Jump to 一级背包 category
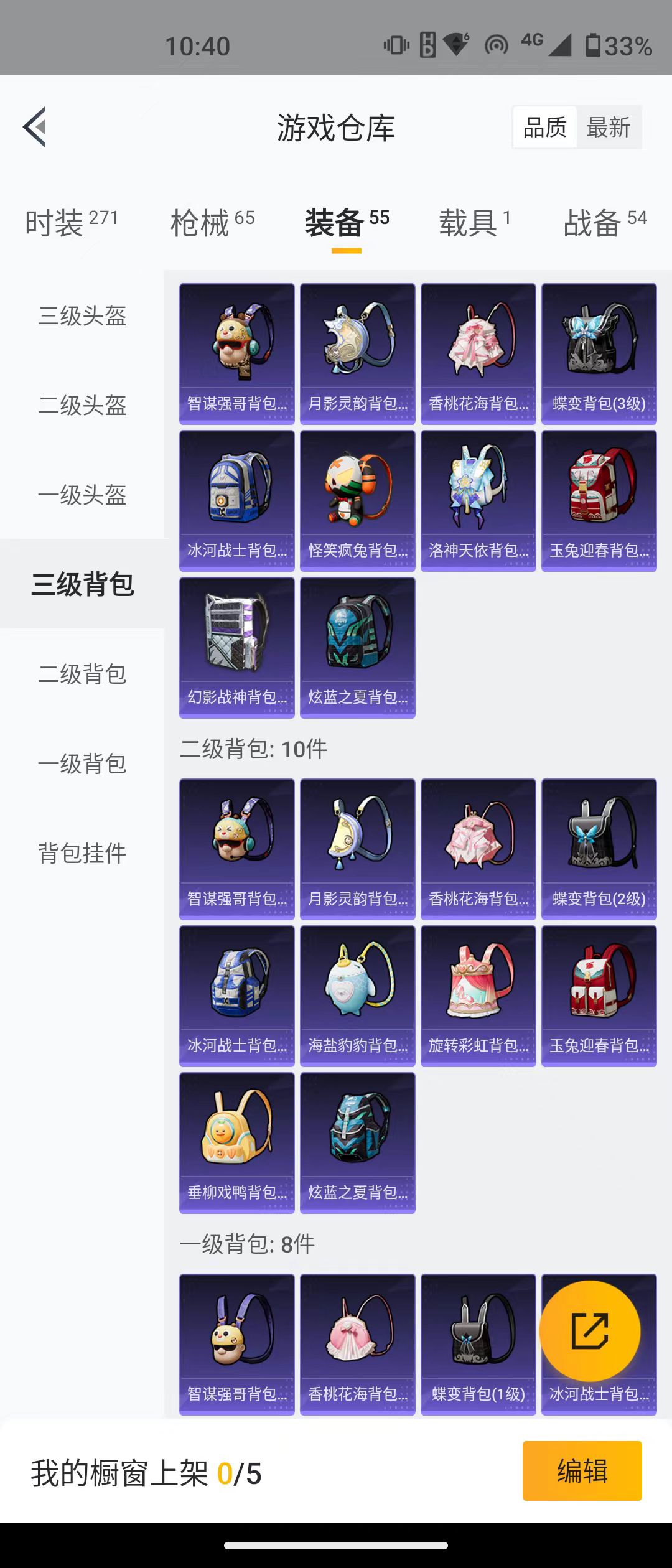The height and width of the screenshot is (1568, 672). click(x=82, y=764)
